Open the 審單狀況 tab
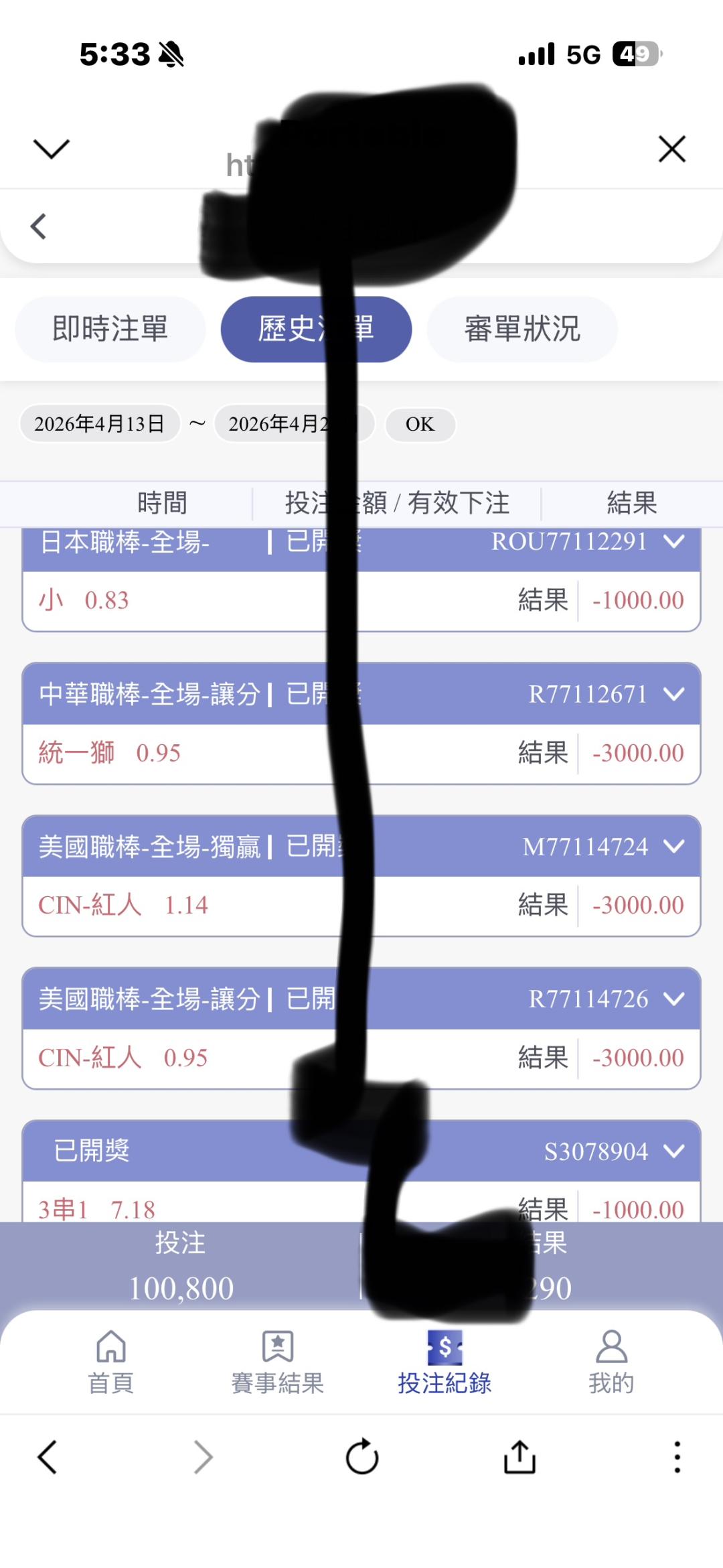Viewport: 723px width, 1568px height. click(x=522, y=329)
